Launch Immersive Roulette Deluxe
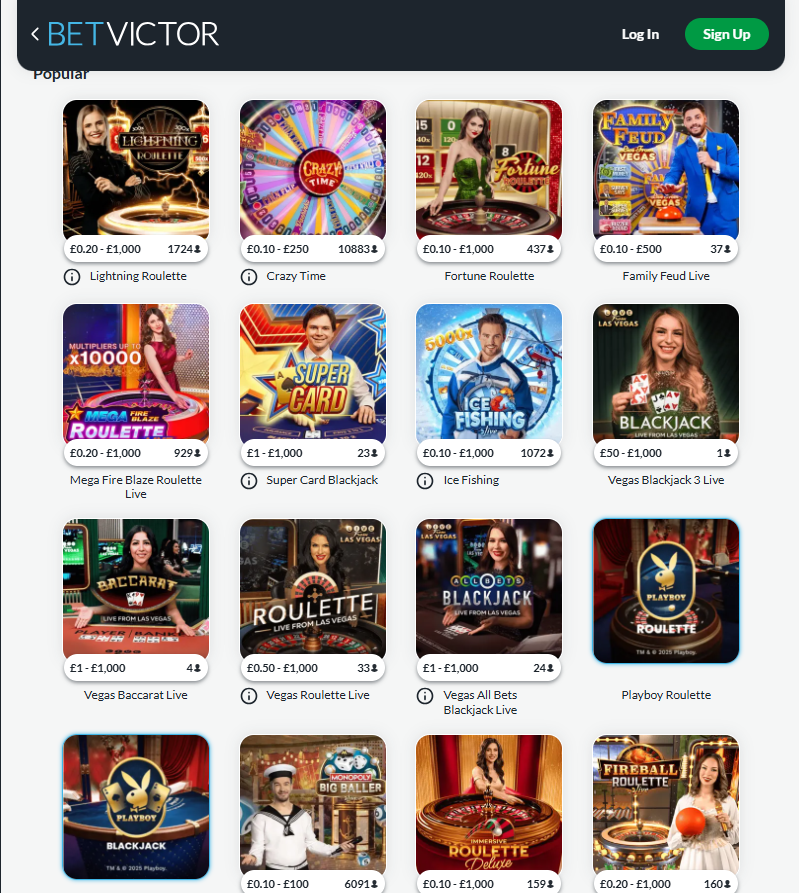799x893 pixels. coord(489,803)
